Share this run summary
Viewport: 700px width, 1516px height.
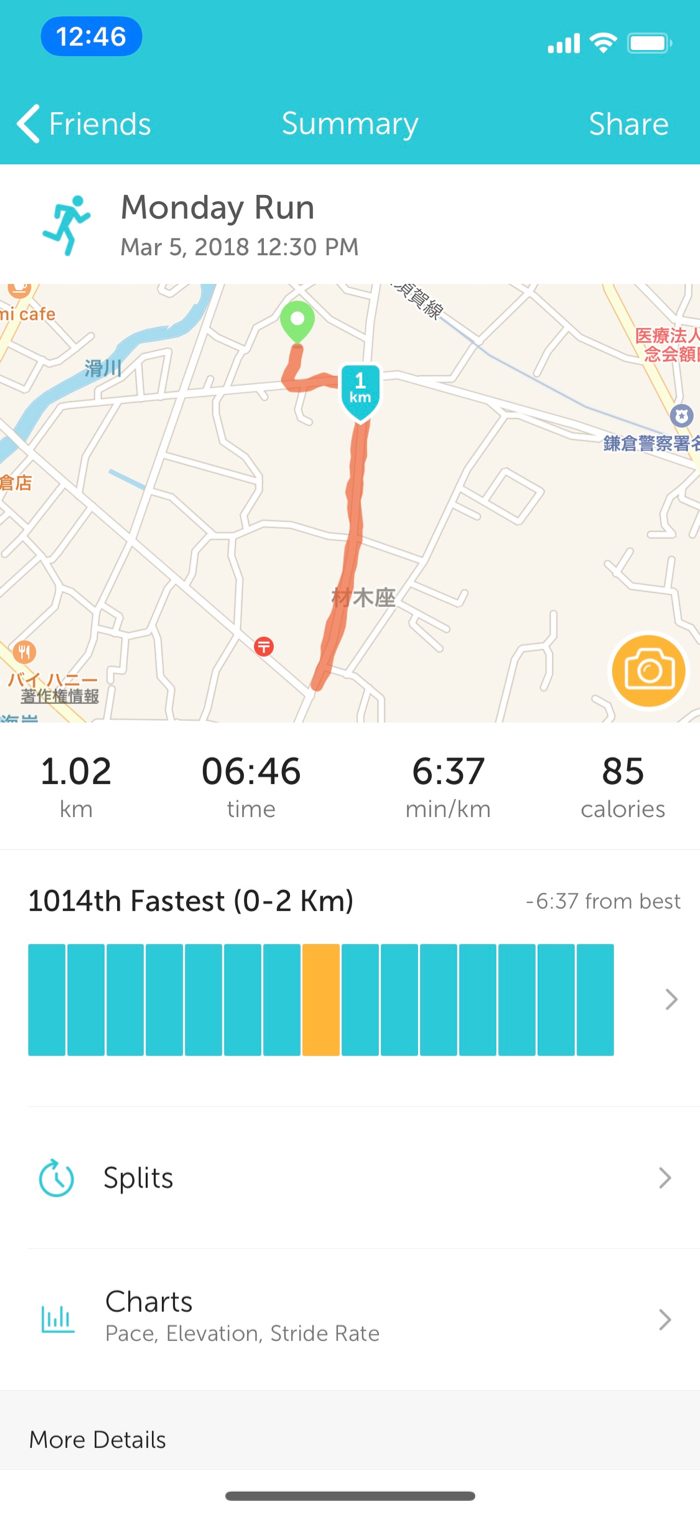[628, 124]
